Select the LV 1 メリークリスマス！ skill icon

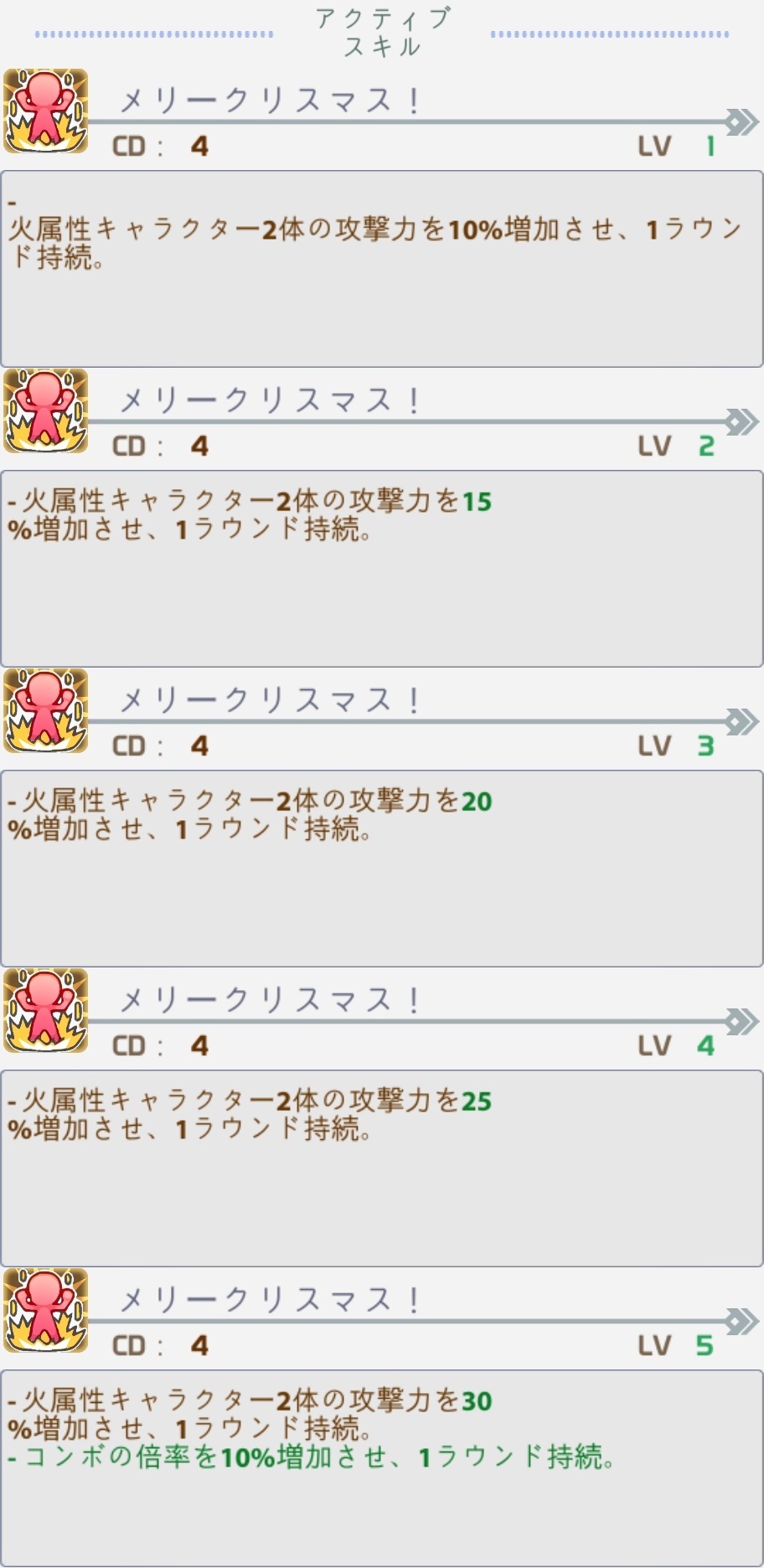48,109
